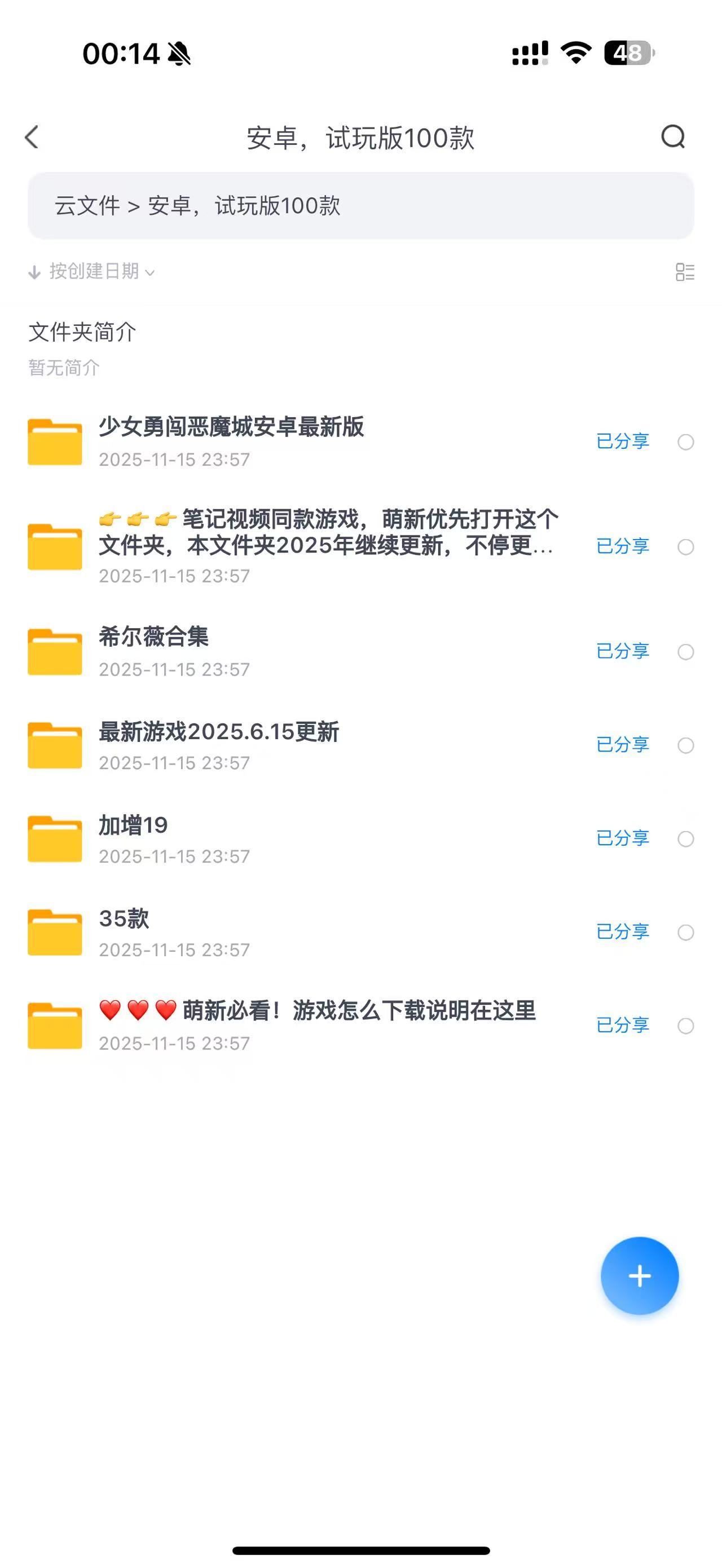Select the 35款 folder circle

685,933
